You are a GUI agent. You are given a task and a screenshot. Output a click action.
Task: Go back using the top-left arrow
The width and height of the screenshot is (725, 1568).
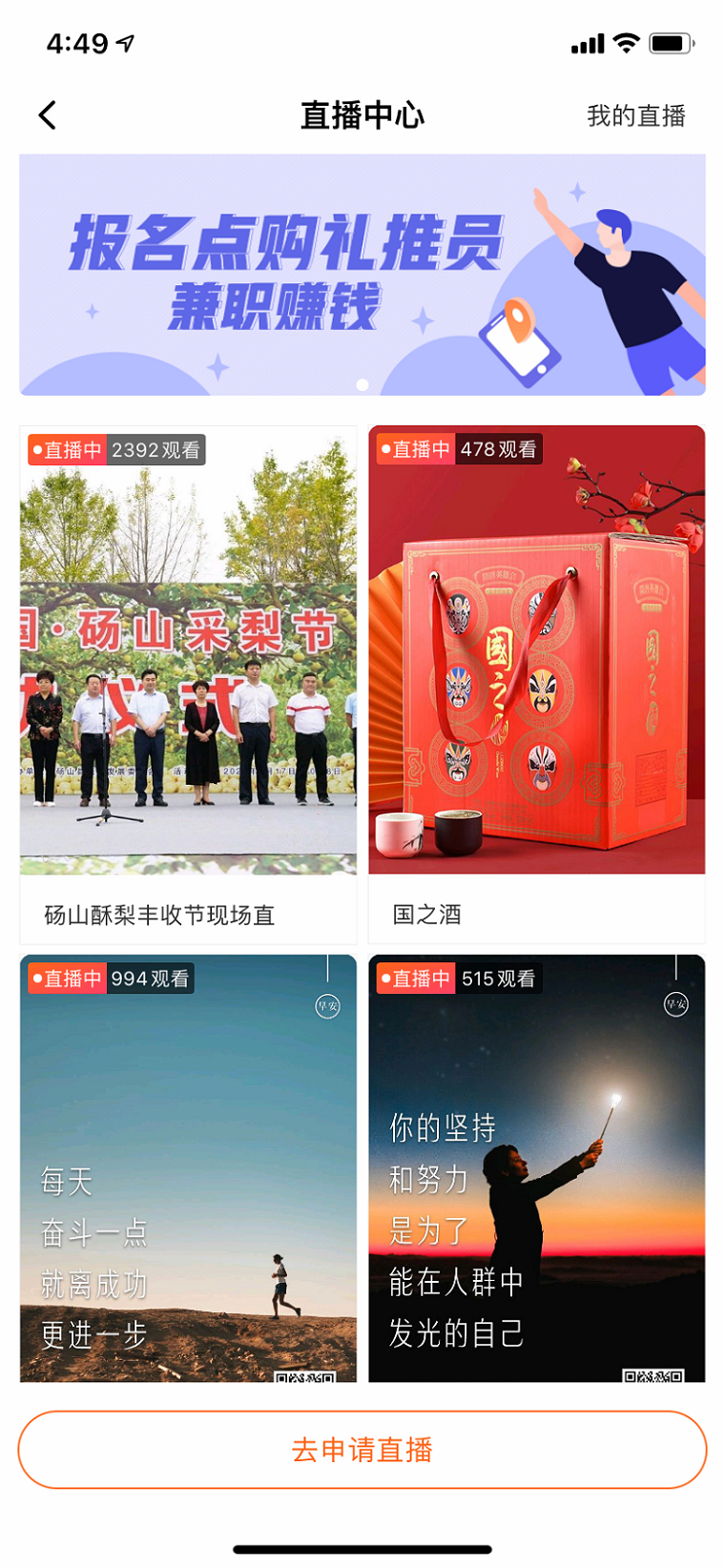tap(47, 115)
